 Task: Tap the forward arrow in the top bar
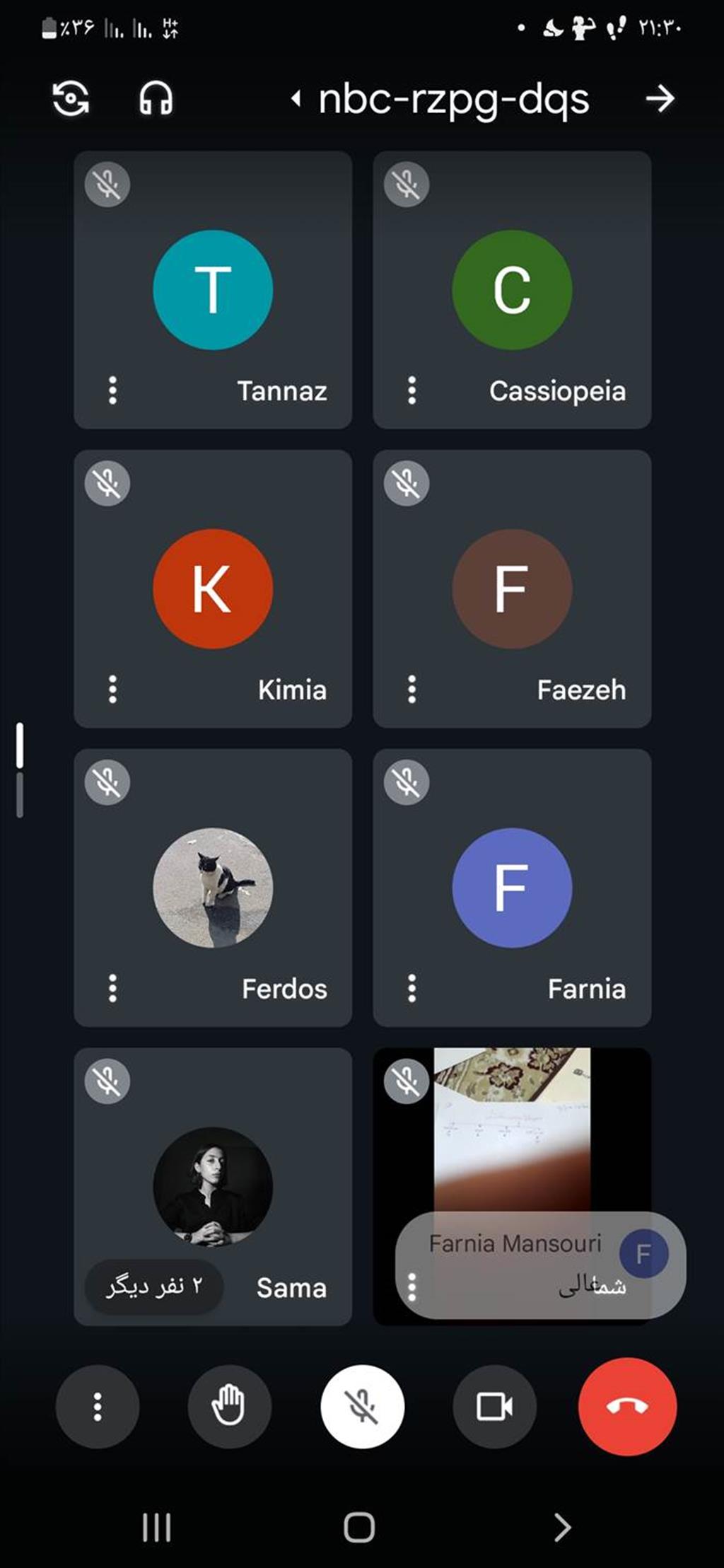coord(660,98)
